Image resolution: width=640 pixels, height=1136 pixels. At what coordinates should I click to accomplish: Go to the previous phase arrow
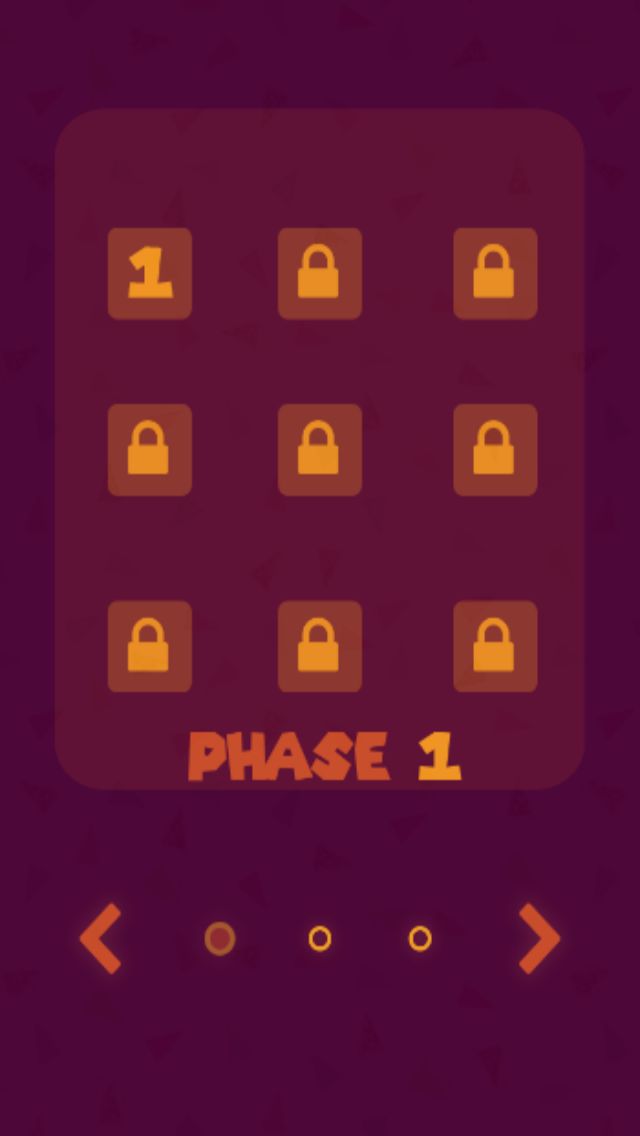[x=101, y=938]
